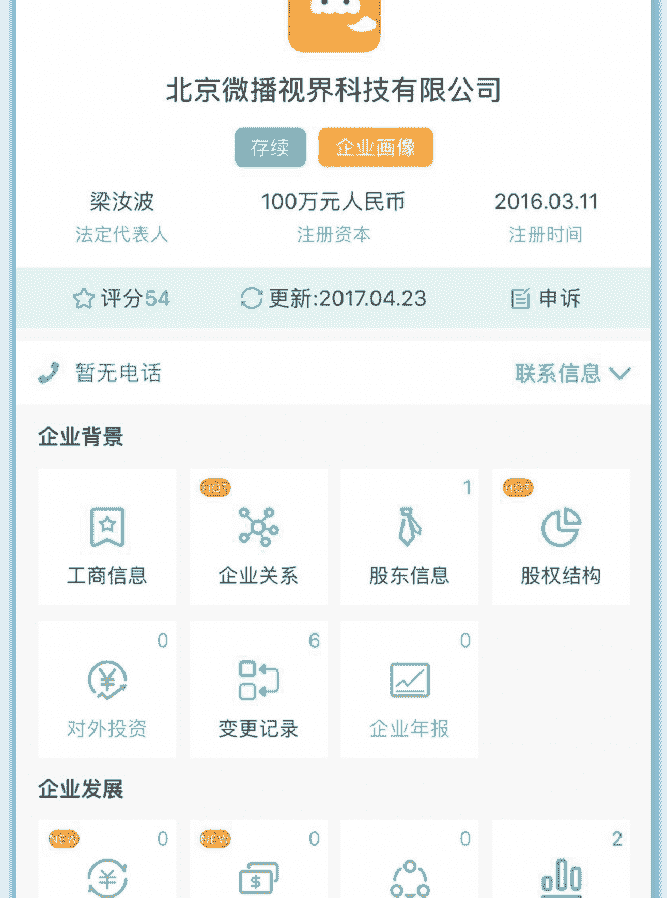This screenshot has height=898, width=667.
Task: Open the 申诉 appeal option
Action: 545,298
